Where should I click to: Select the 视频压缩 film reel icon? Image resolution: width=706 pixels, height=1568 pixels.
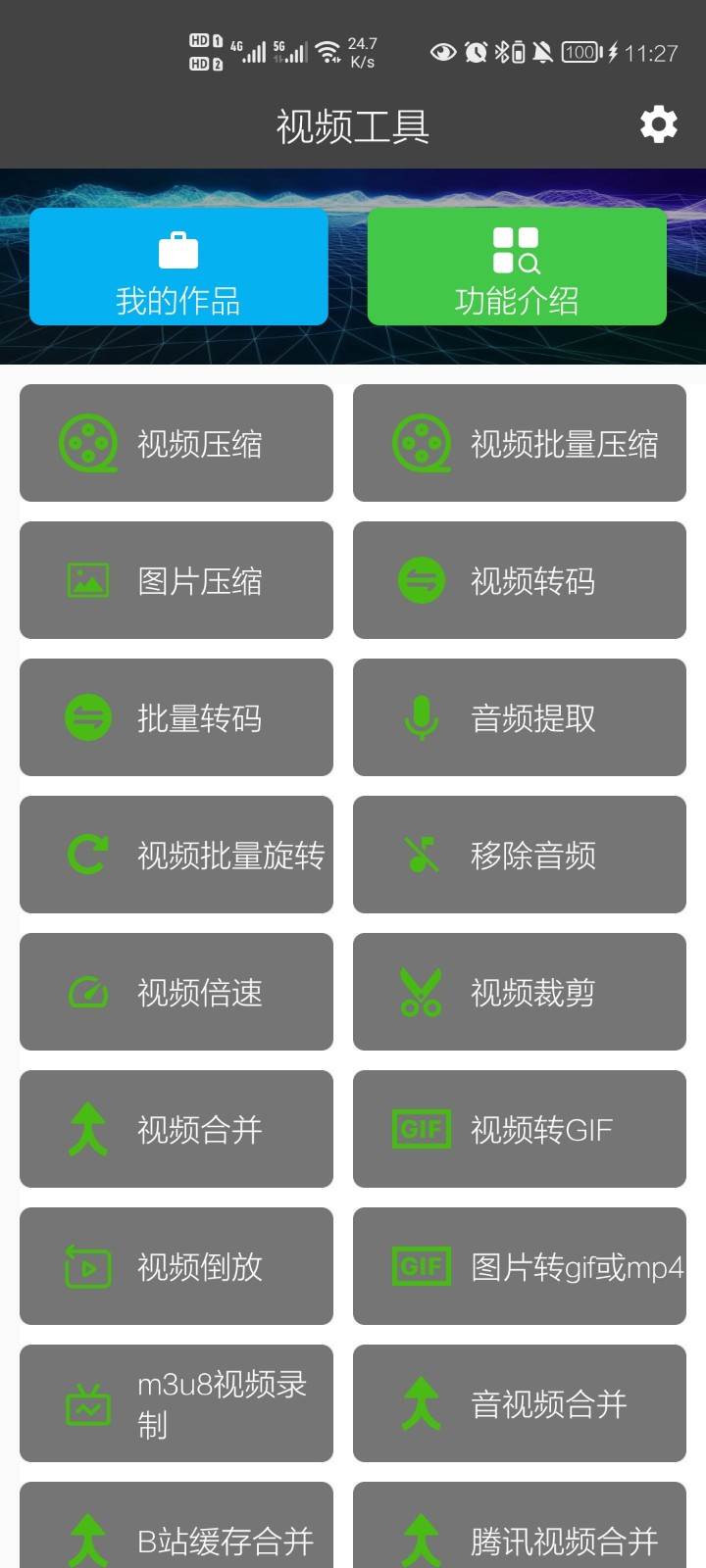87,442
